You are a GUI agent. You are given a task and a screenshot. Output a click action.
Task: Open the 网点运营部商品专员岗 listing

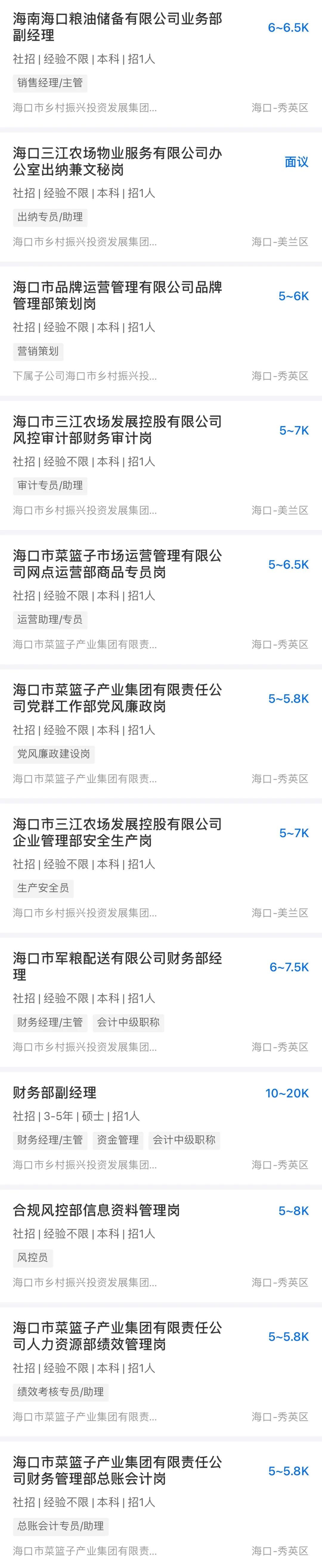117,564
